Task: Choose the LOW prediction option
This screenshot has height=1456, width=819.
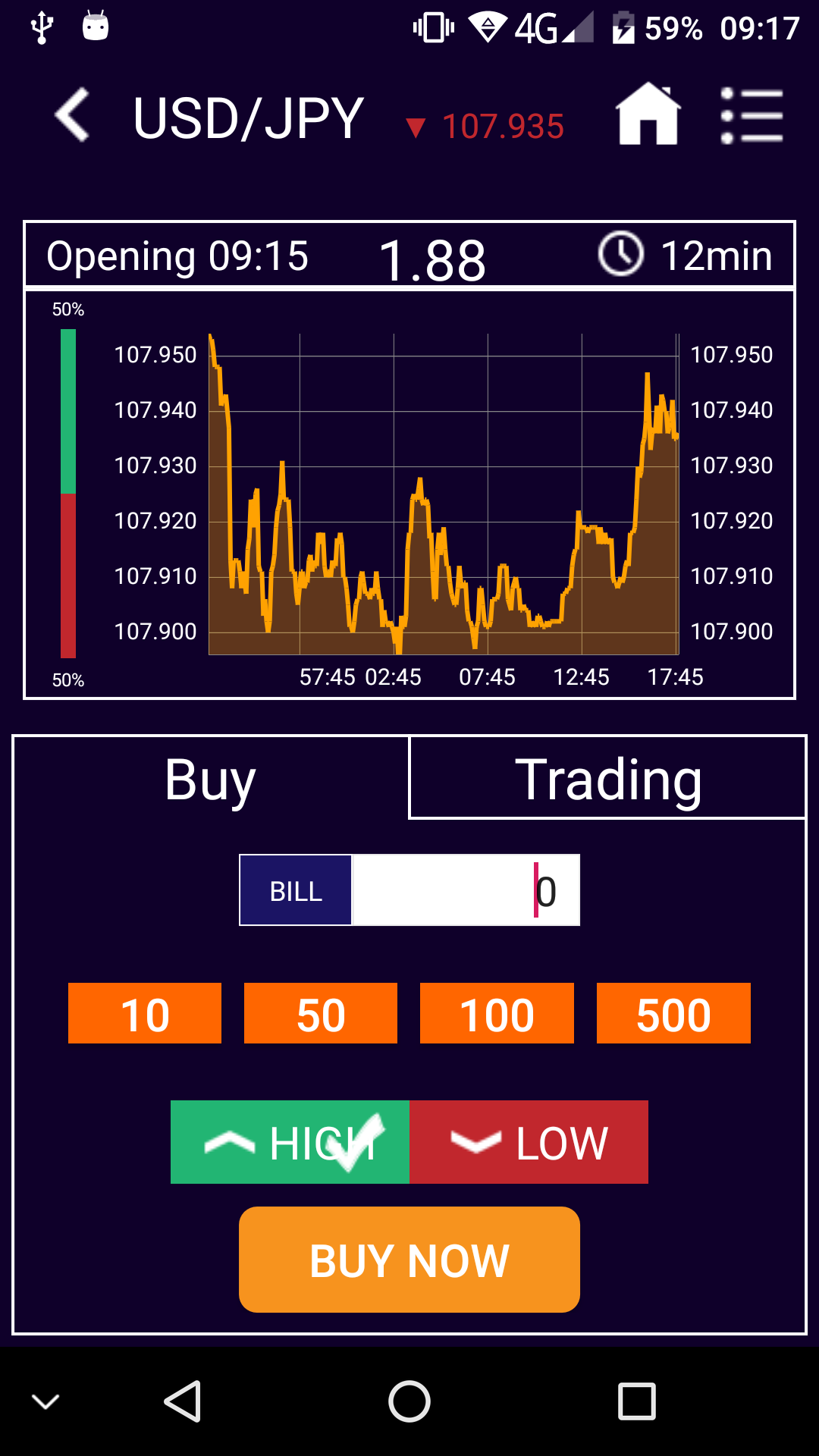Action: tap(529, 1142)
